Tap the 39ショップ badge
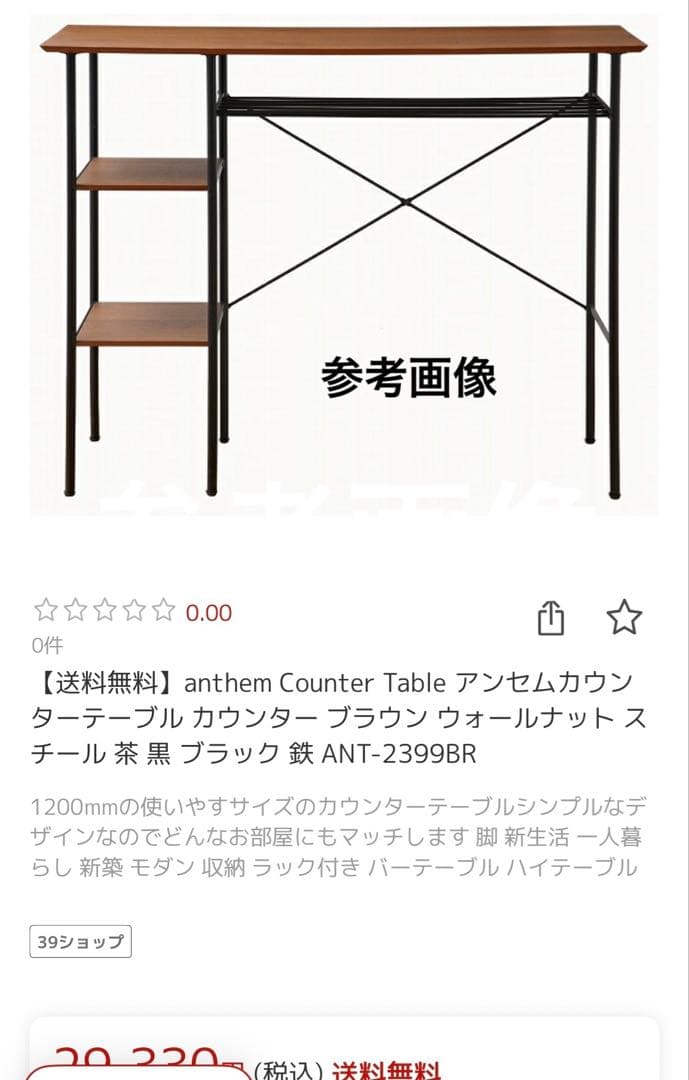The width and height of the screenshot is (689, 1080). 80,941
